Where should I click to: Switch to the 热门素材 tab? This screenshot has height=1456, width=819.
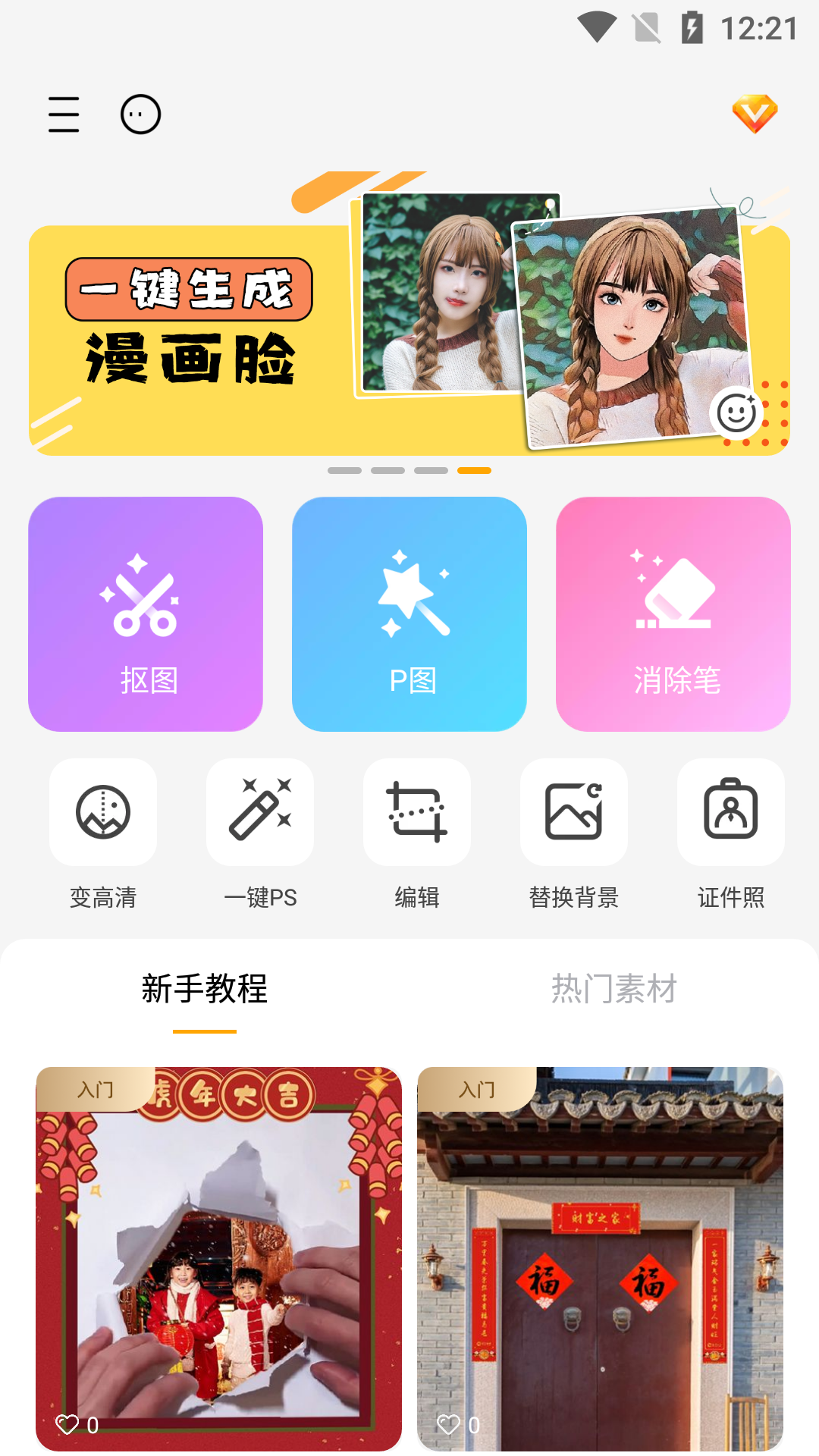(614, 990)
